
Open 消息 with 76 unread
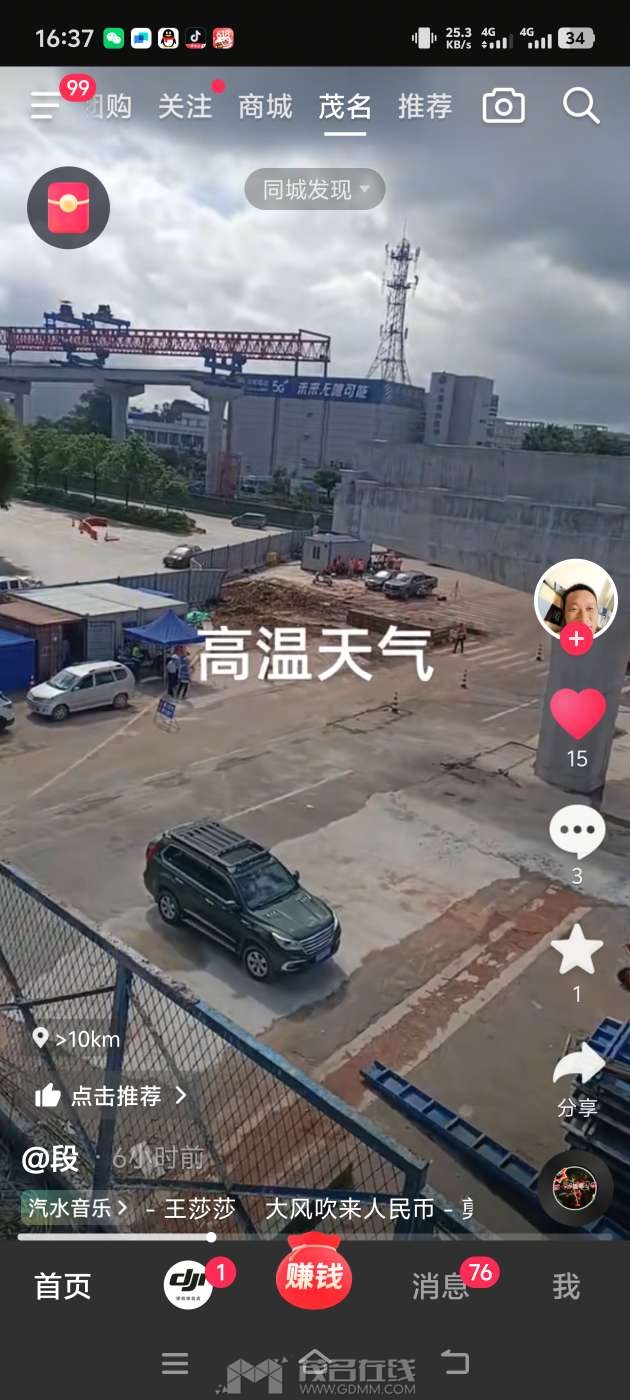(441, 1287)
